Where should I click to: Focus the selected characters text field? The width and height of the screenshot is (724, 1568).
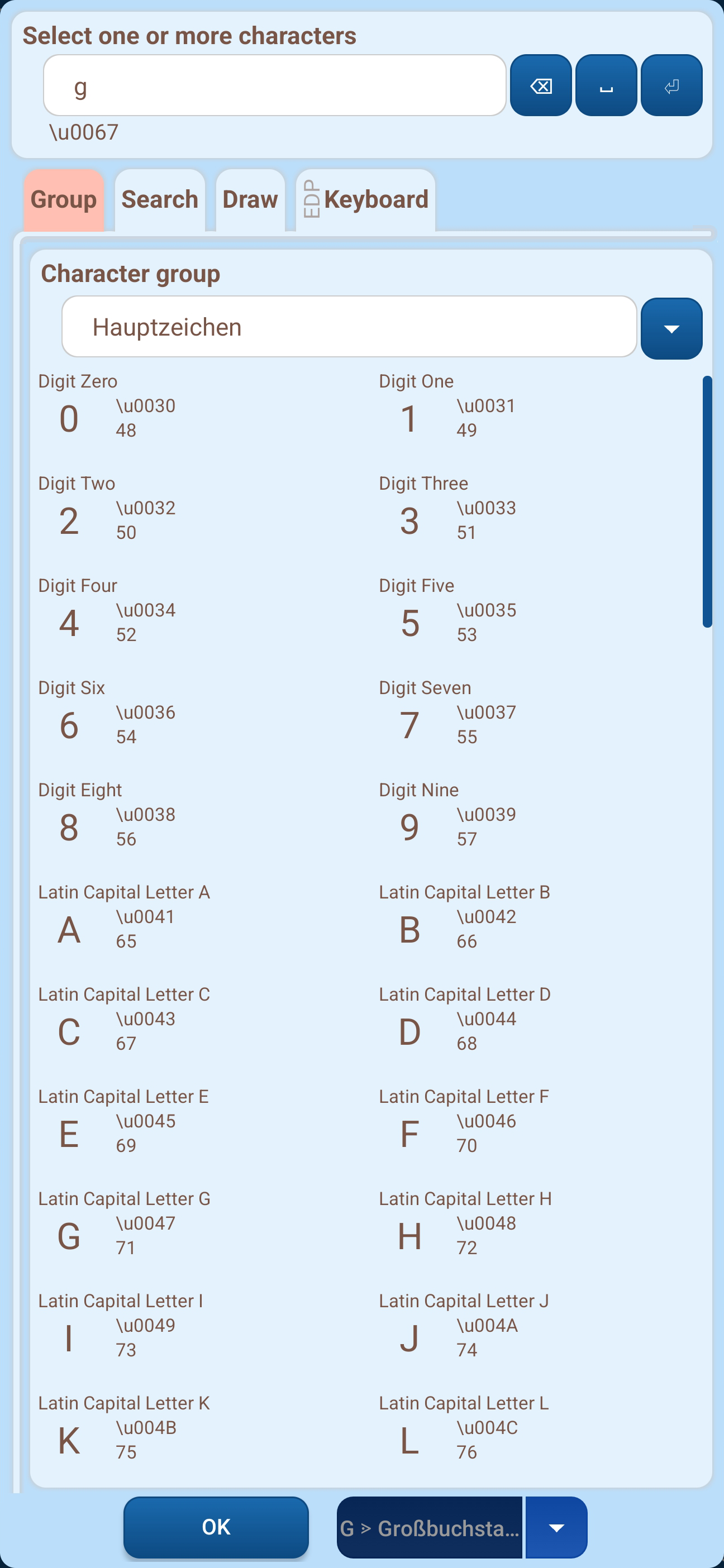(x=275, y=85)
